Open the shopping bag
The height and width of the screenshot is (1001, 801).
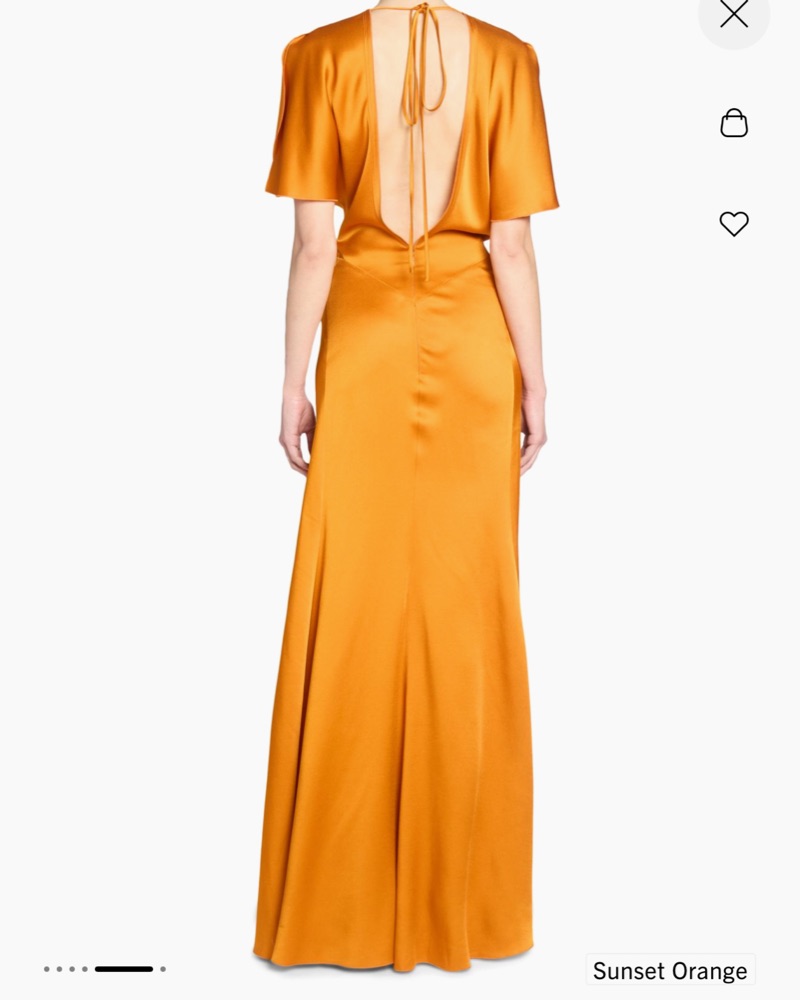tap(734, 123)
